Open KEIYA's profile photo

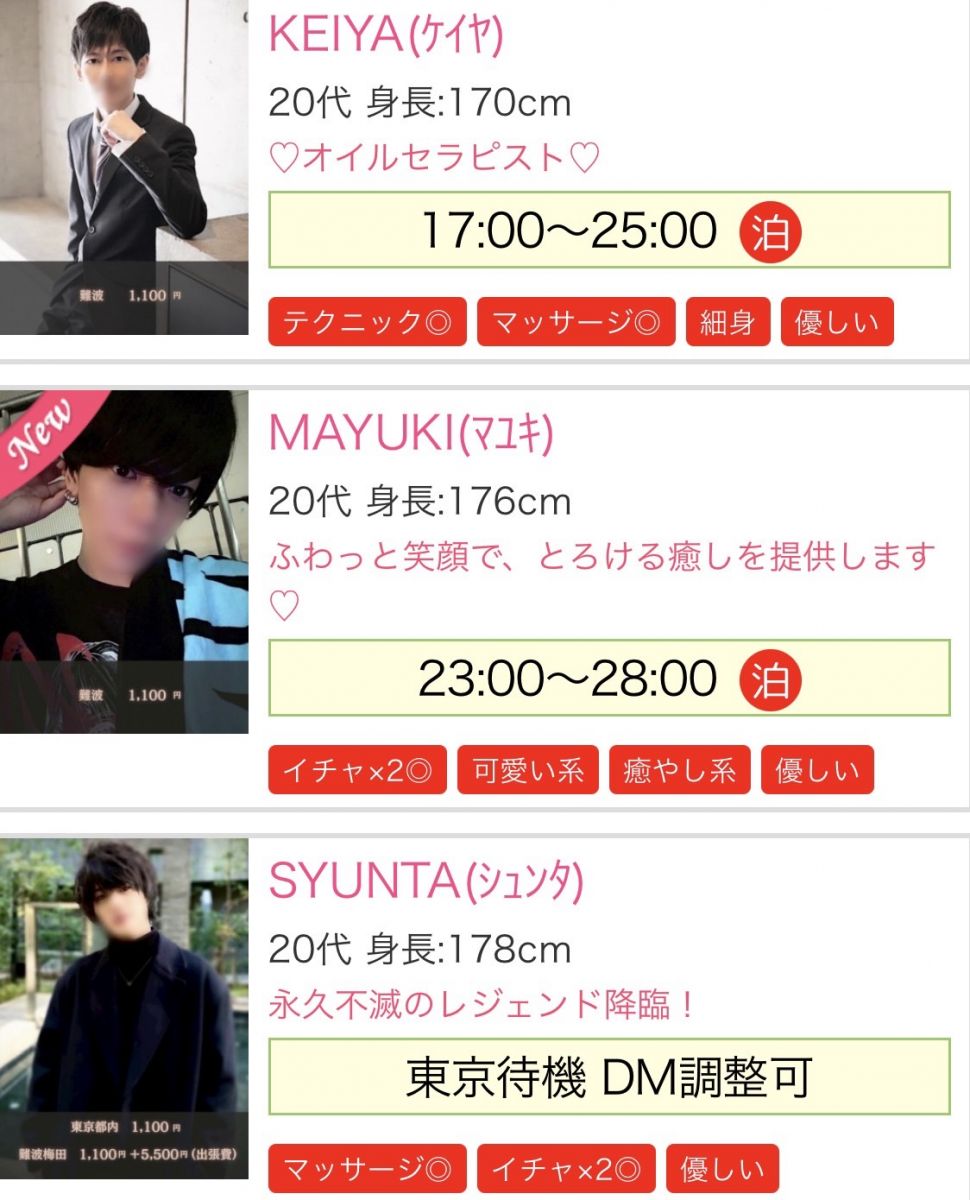coord(124,167)
